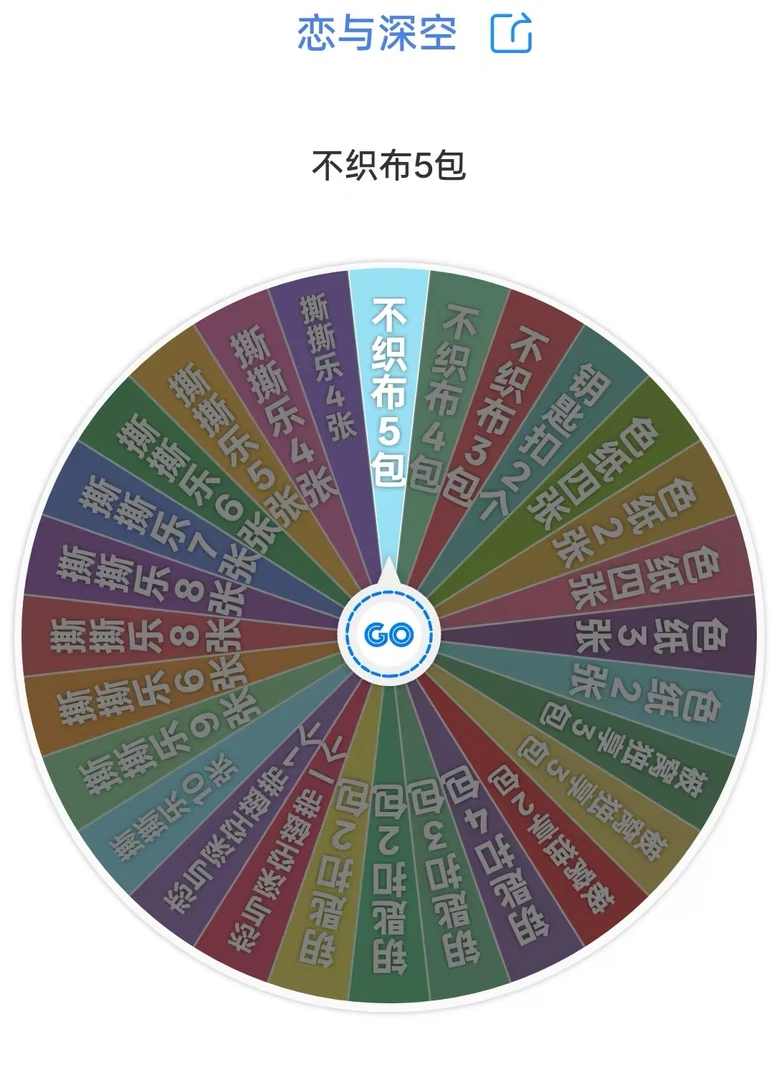Select the highlighted 不织布5包 wheel segment

(x=388, y=400)
